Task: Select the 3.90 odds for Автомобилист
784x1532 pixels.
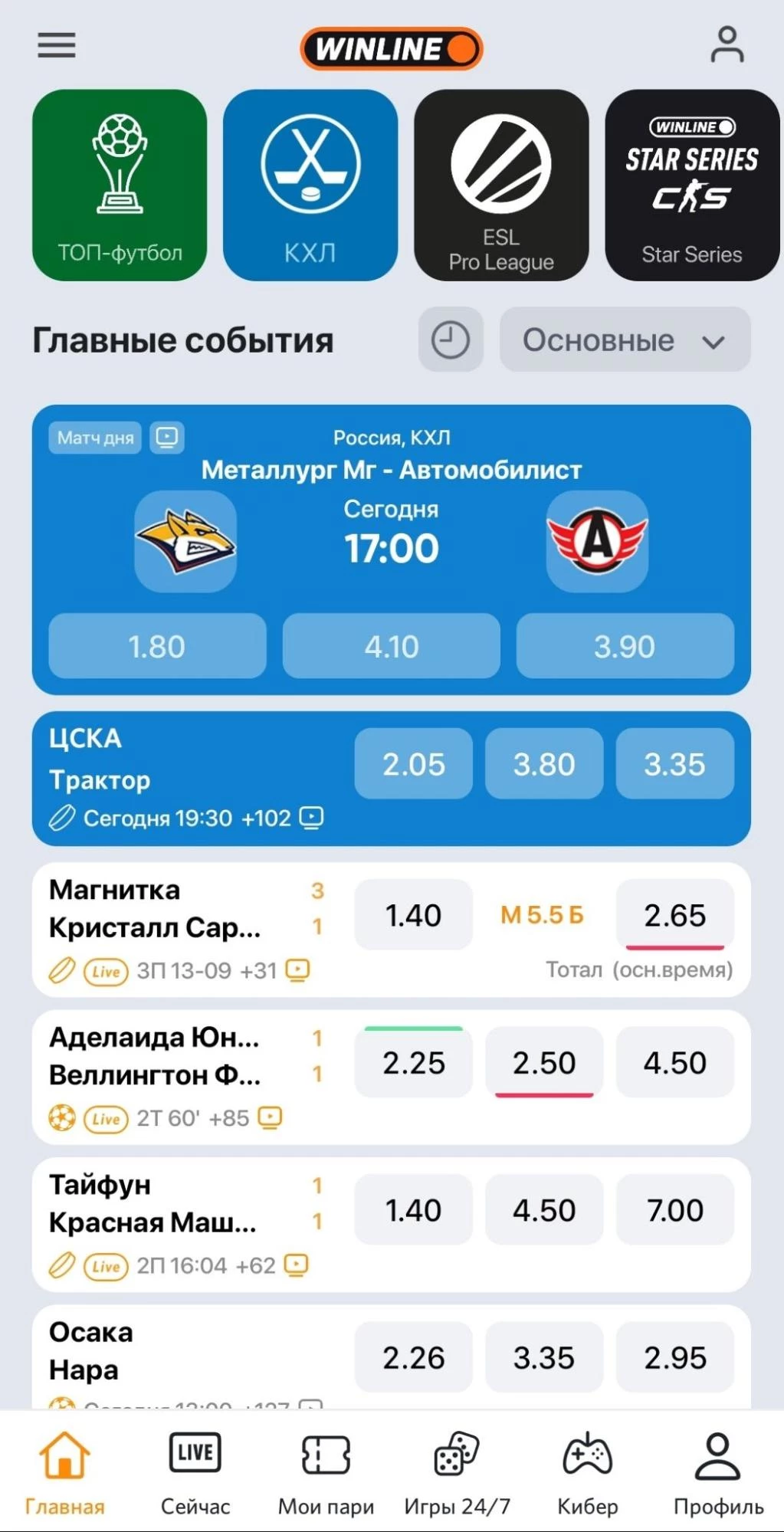Action: (625, 646)
